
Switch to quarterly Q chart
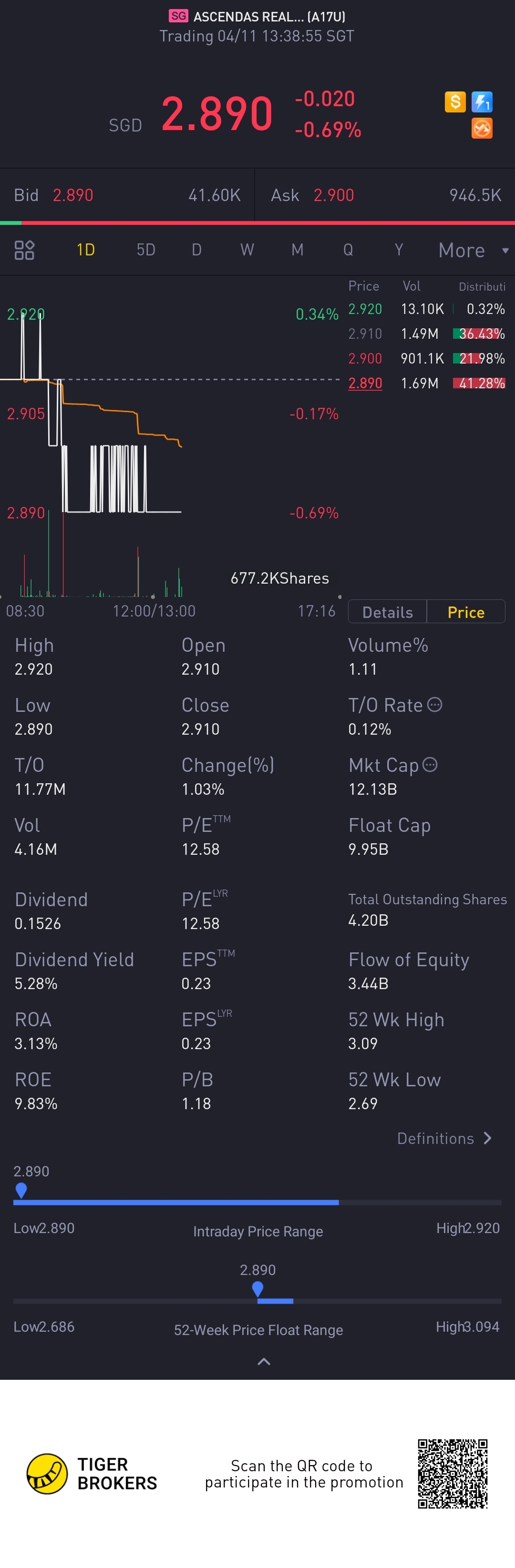348,250
